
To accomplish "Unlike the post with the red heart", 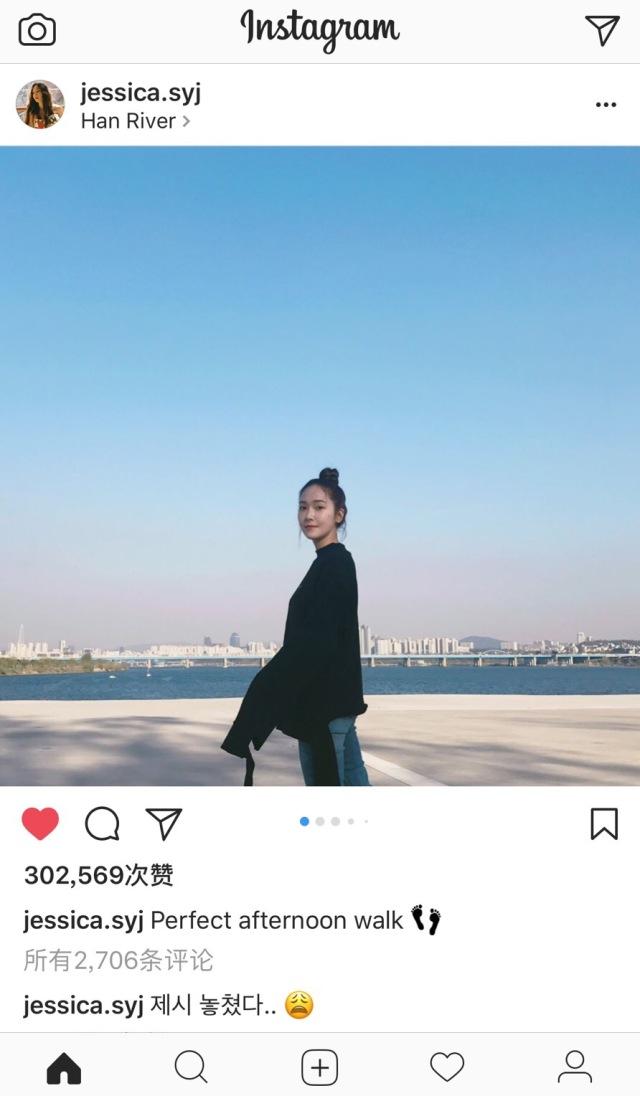I will 41,823.
